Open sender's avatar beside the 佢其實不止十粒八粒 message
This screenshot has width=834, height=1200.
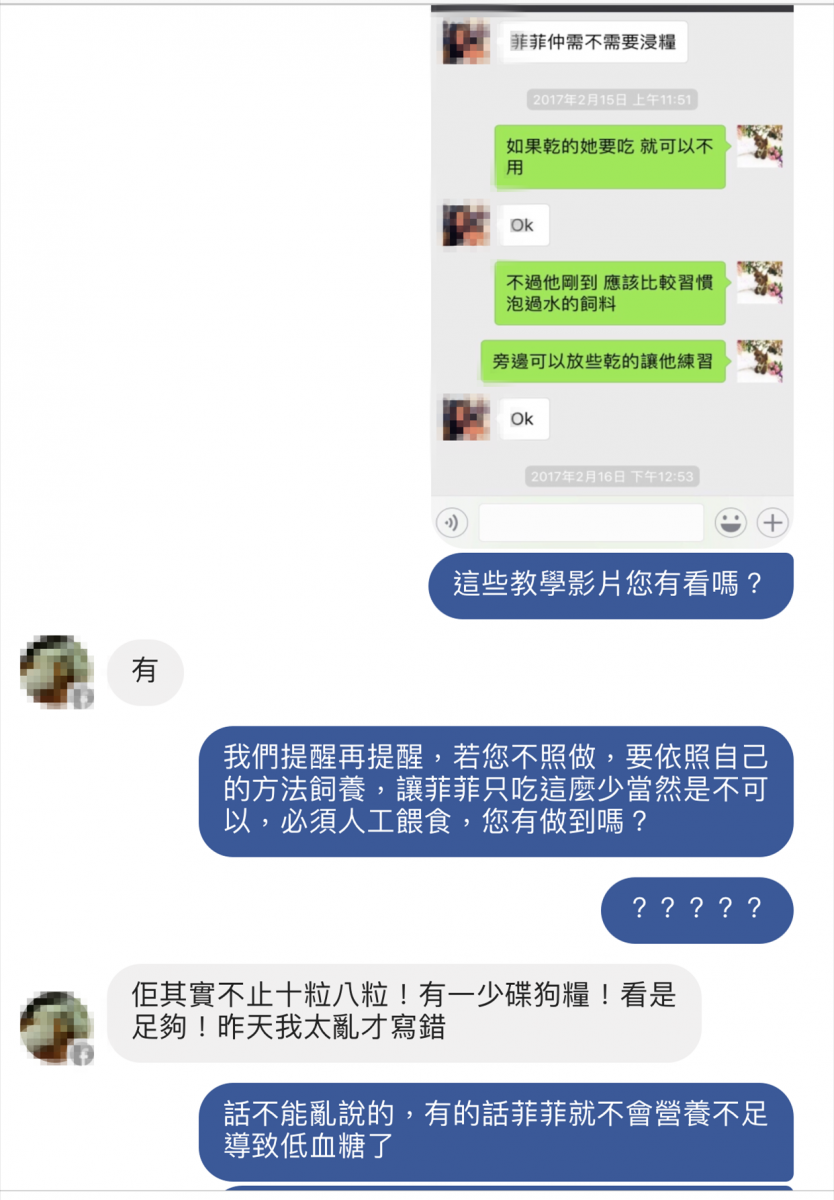[56, 1027]
